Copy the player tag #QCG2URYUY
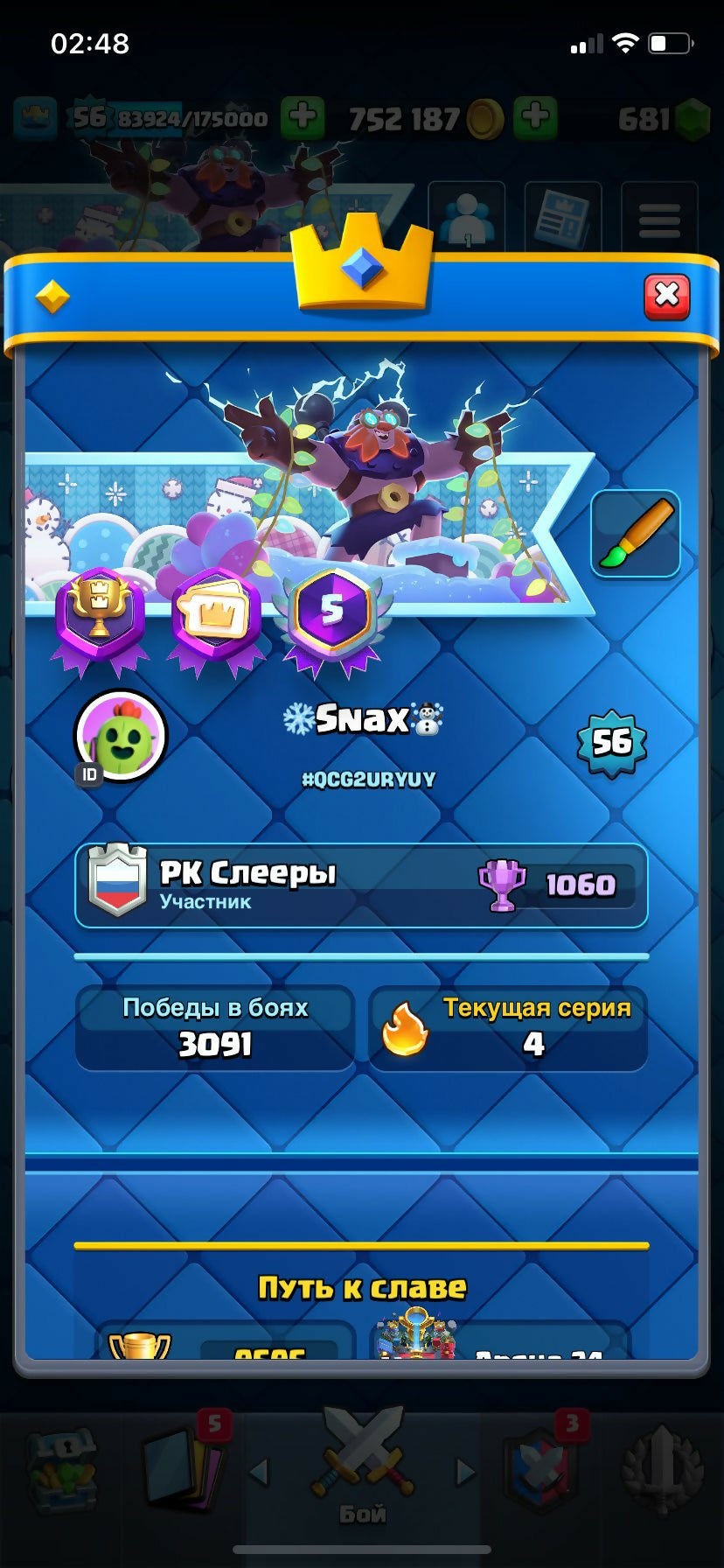724x1568 pixels. click(x=368, y=779)
